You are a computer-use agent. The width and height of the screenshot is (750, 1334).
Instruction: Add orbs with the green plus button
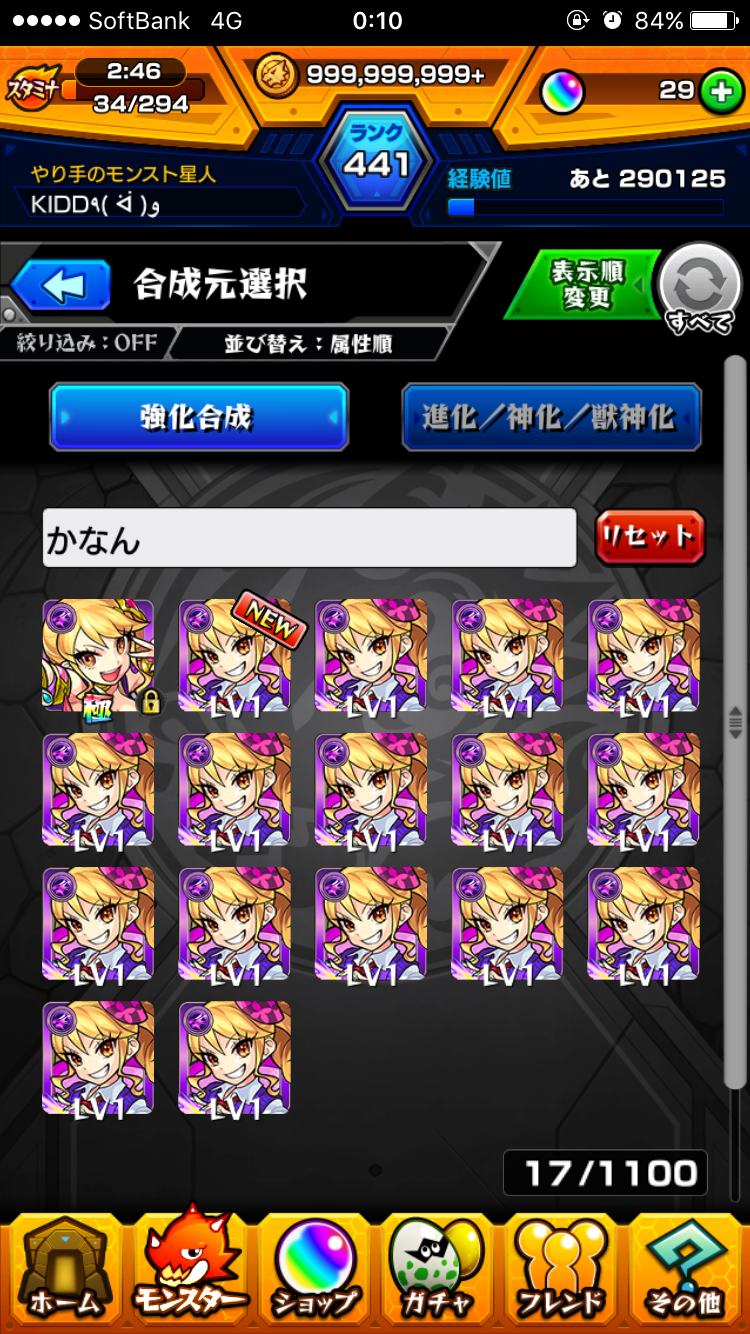tap(717, 92)
